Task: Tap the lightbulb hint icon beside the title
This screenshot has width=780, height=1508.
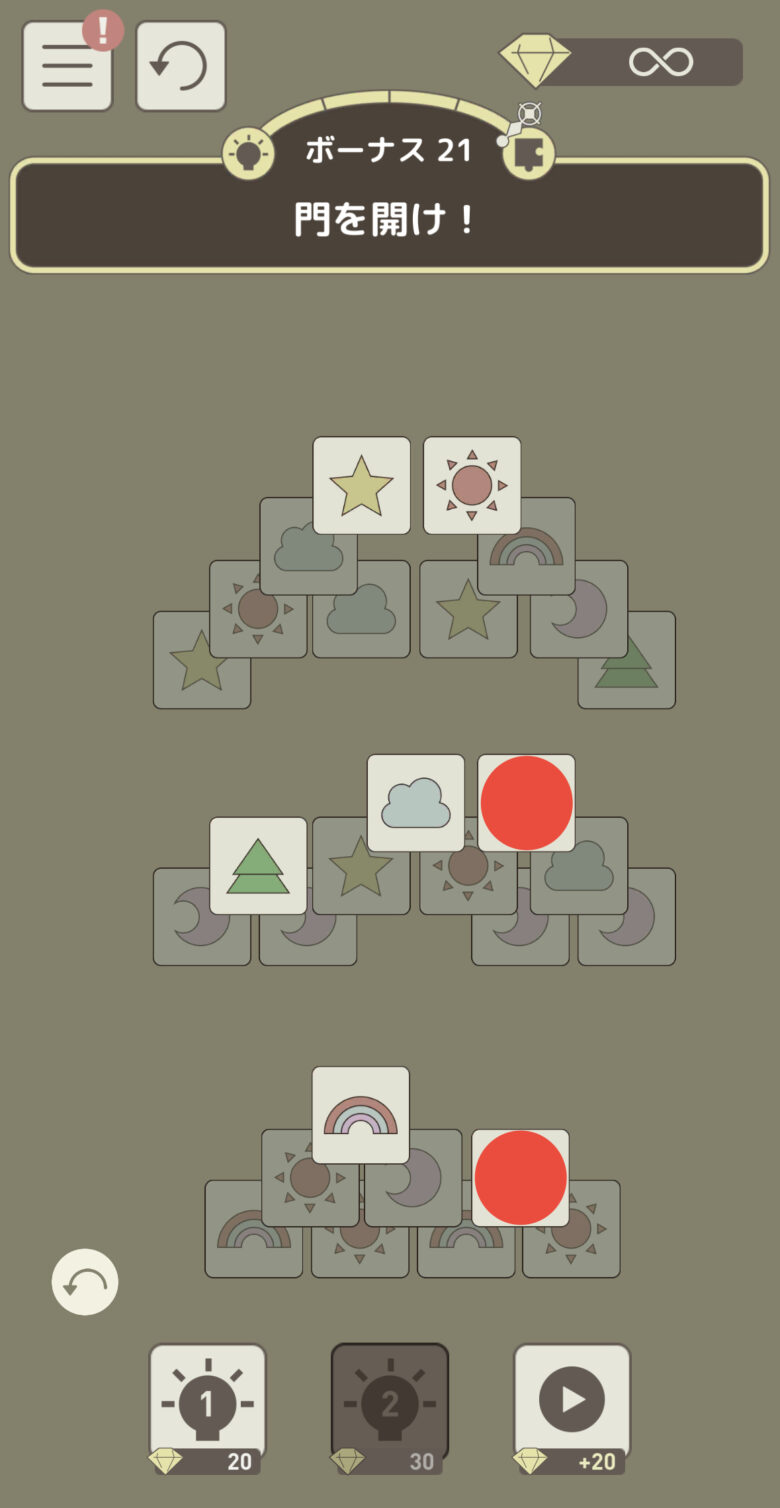Action: 248,154
